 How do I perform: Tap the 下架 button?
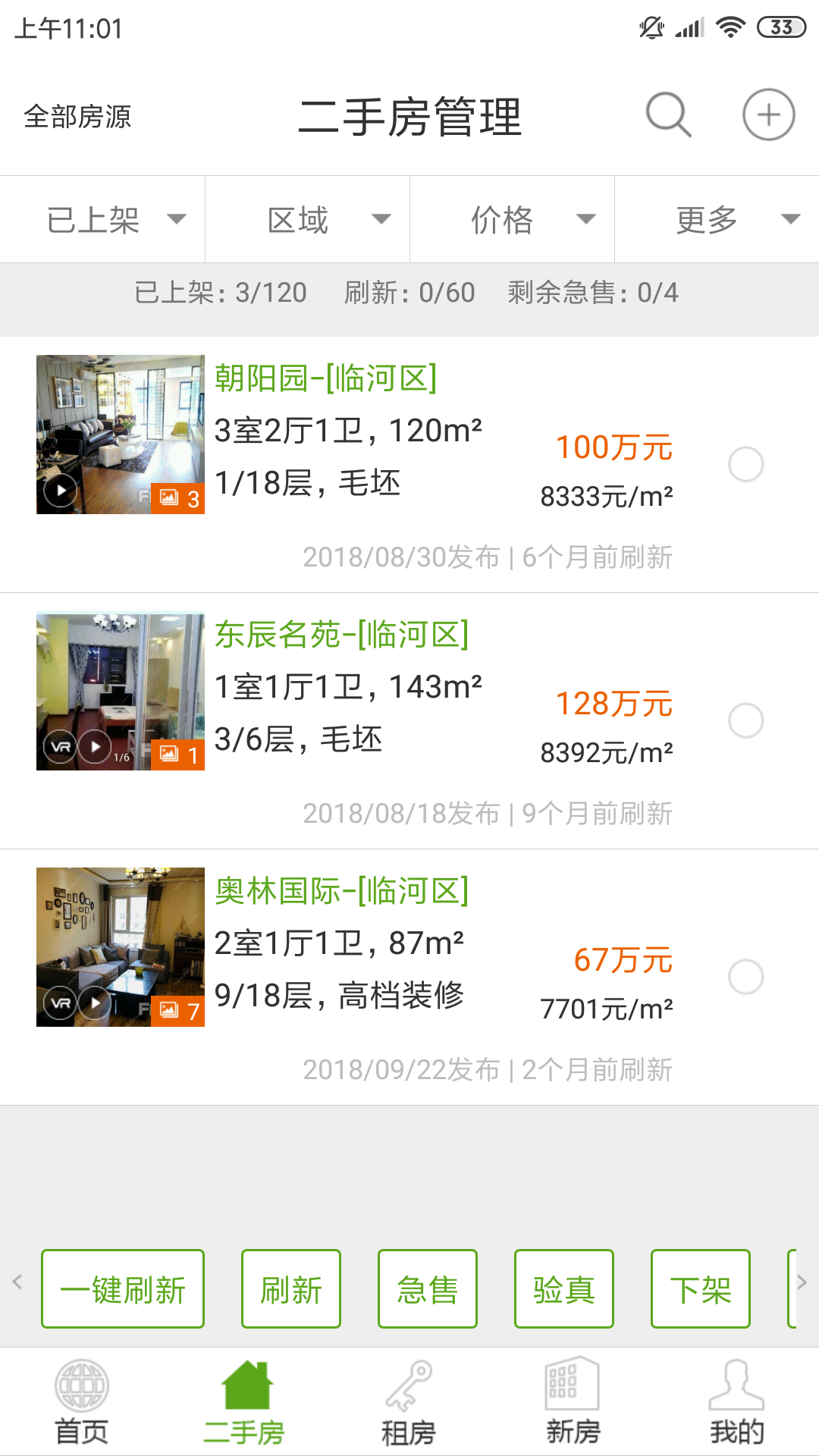click(x=701, y=1289)
